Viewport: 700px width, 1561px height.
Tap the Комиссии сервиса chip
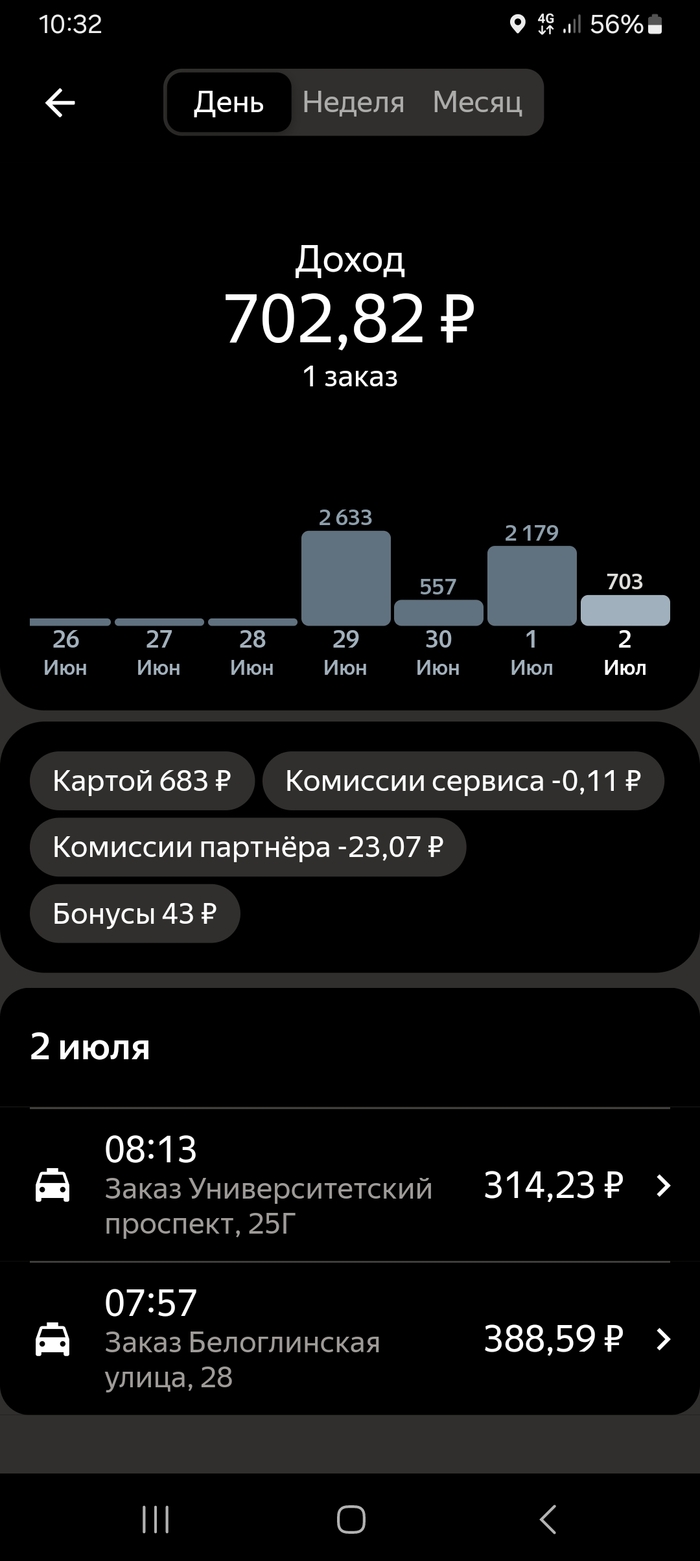pos(463,781)
